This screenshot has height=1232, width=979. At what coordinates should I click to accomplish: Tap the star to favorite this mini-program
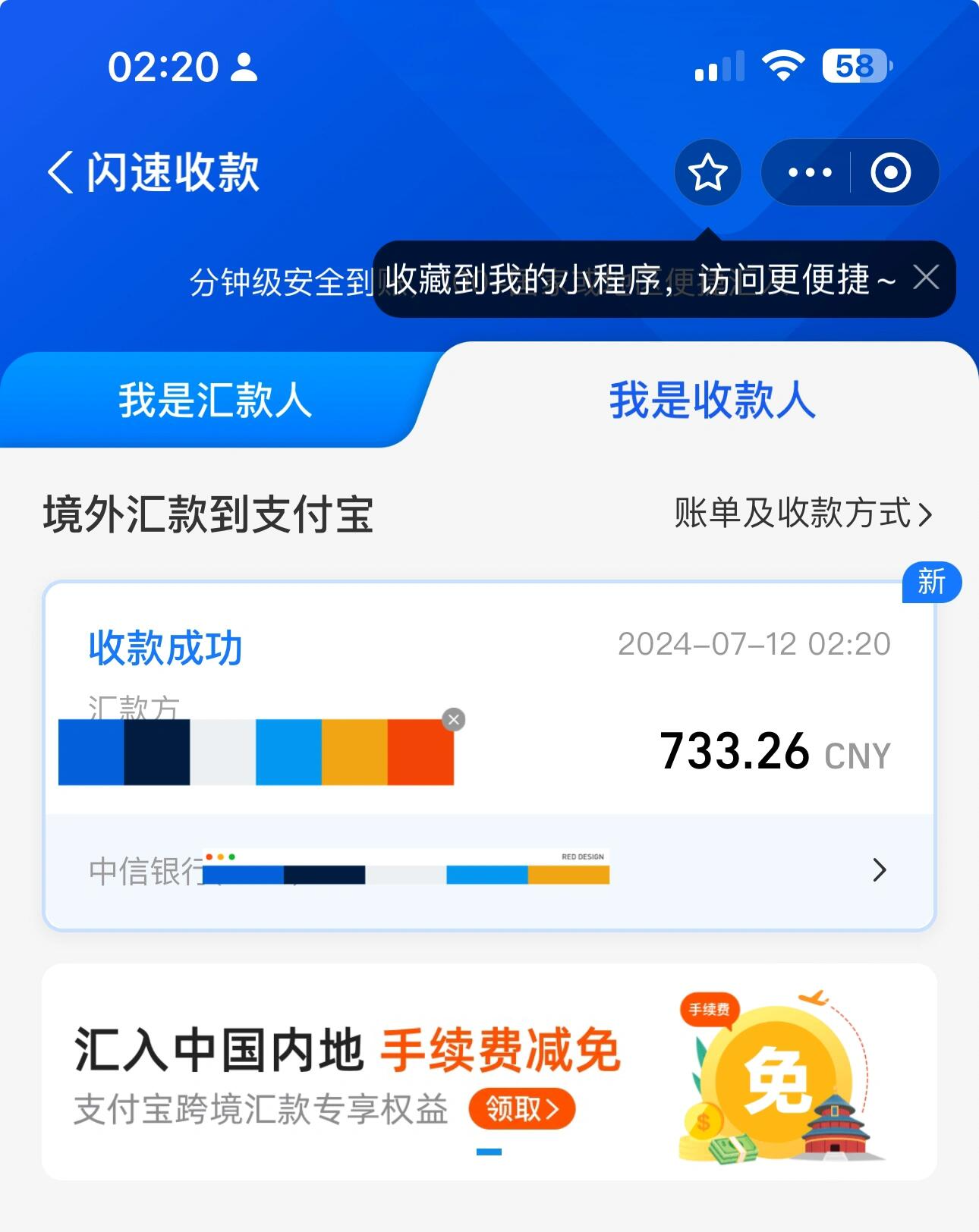click(x=707, y=172)
